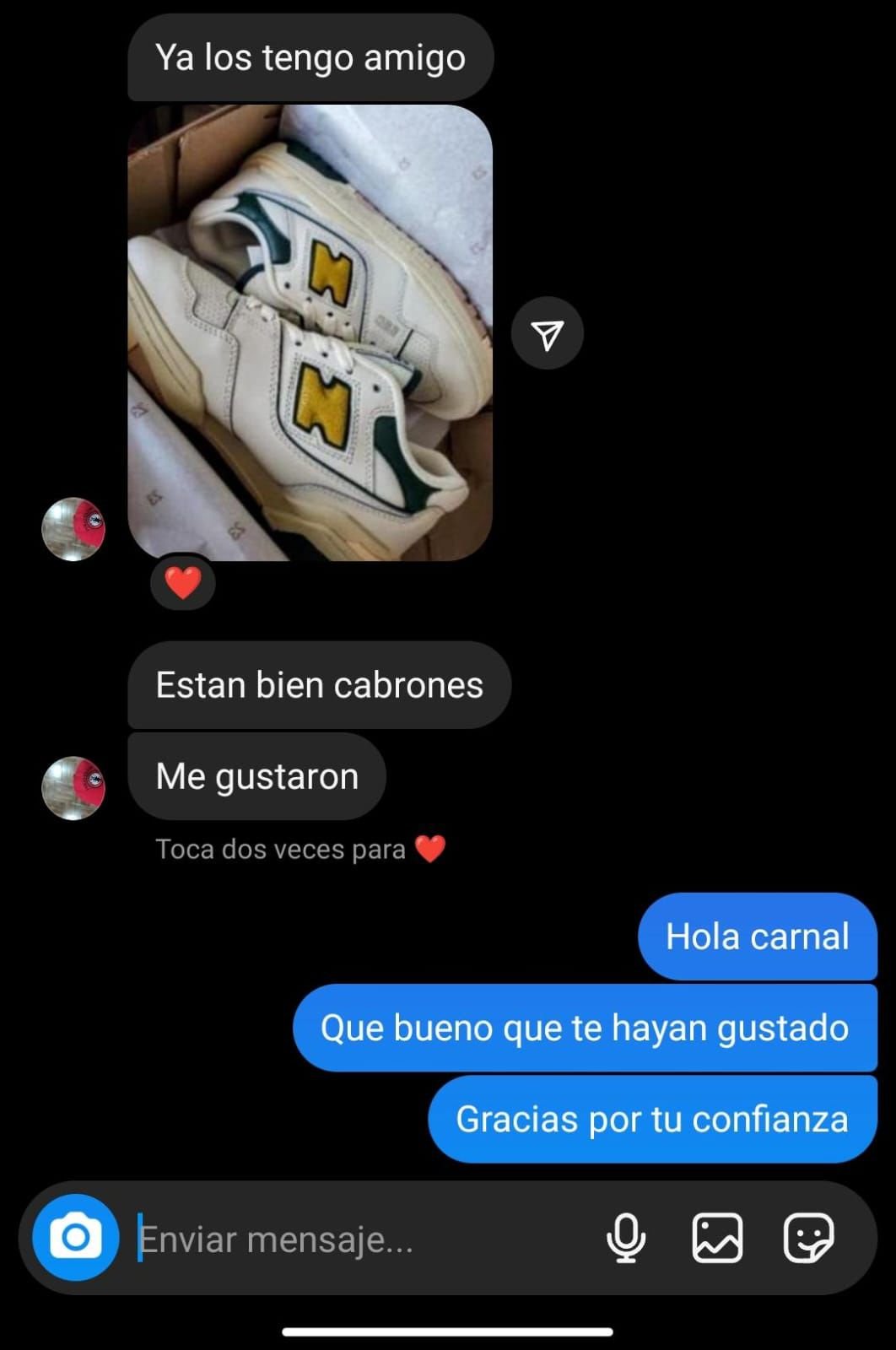Open the sticker picker

[808, 1238]
